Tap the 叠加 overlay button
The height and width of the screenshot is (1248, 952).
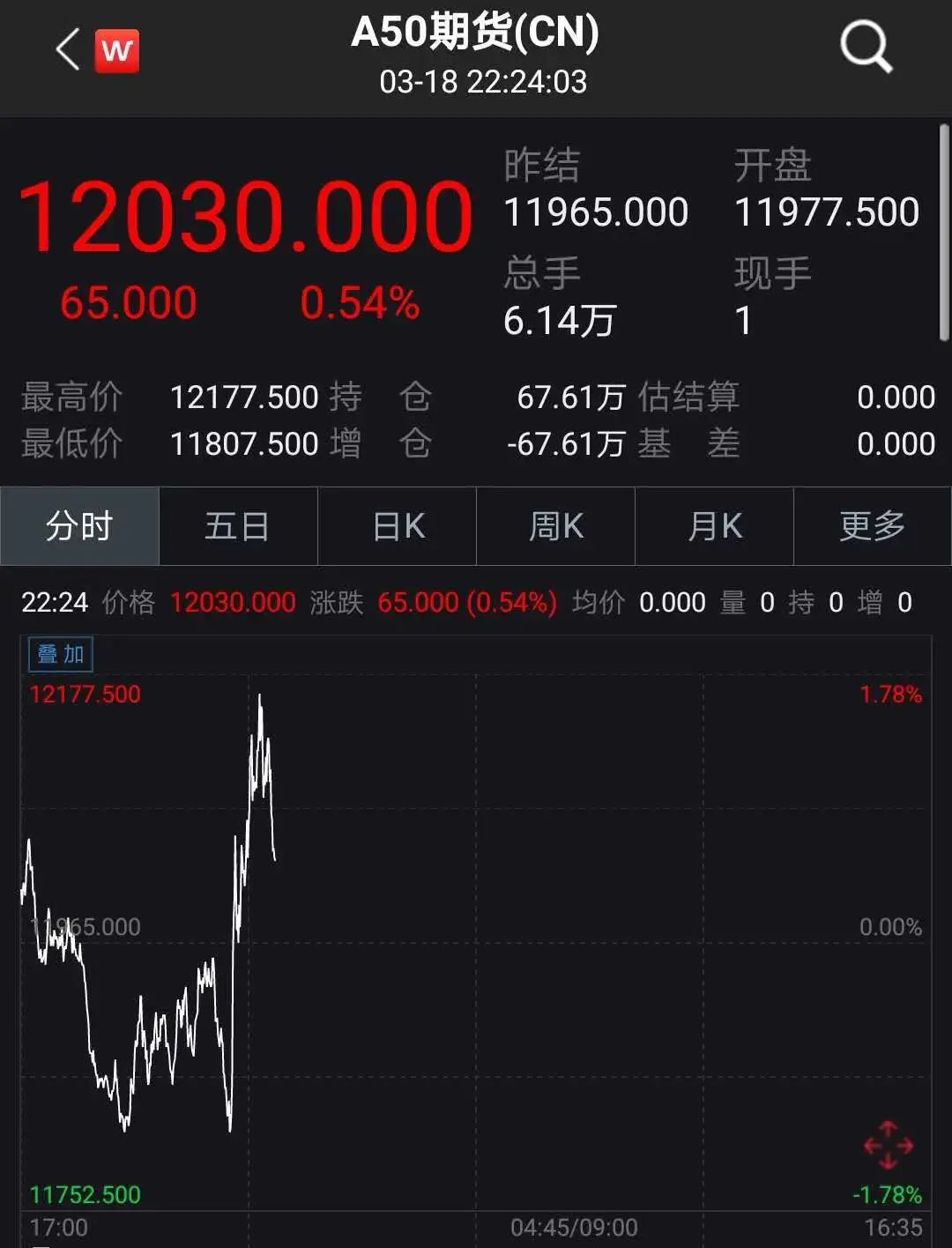pyautogui.click(x=61, y=654)
